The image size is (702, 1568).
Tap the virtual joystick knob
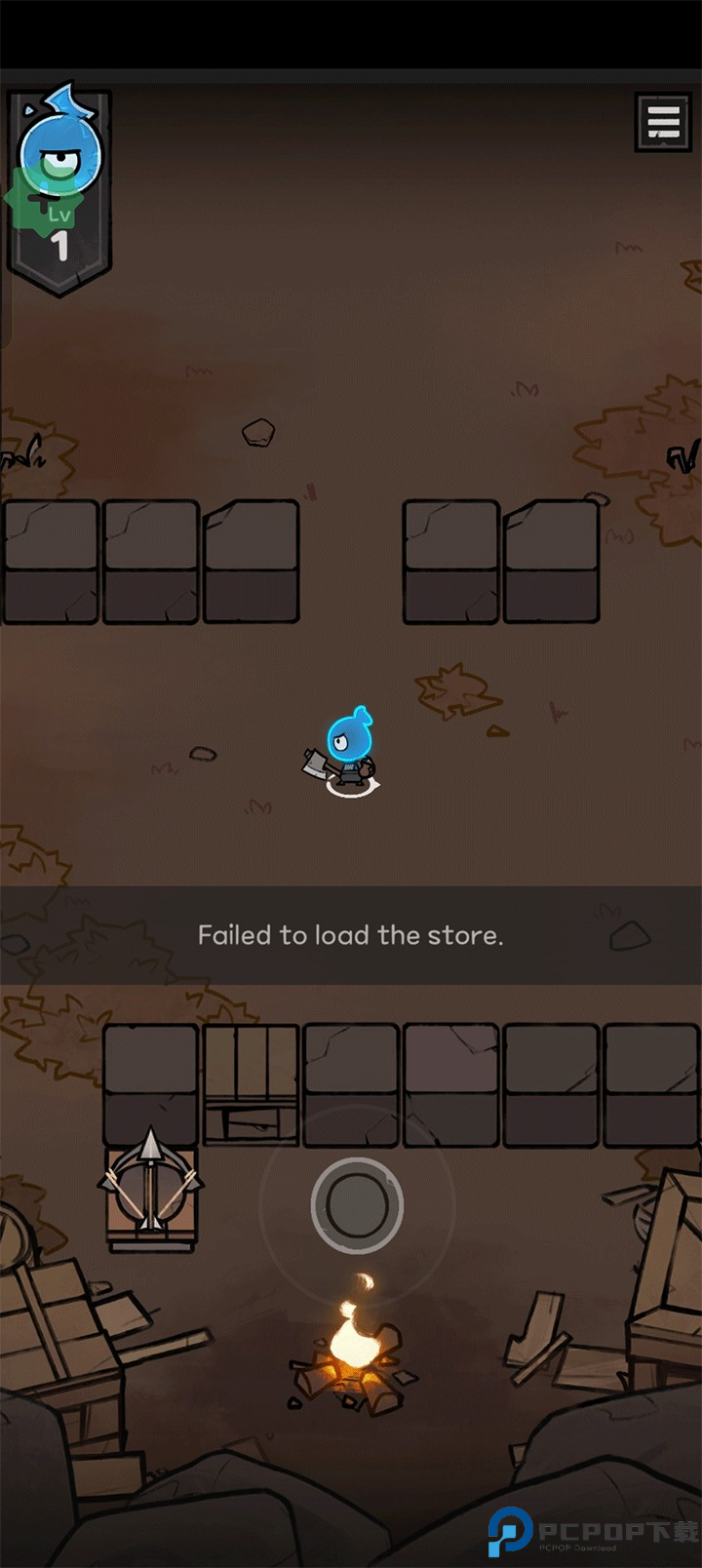click(357, 1205)
